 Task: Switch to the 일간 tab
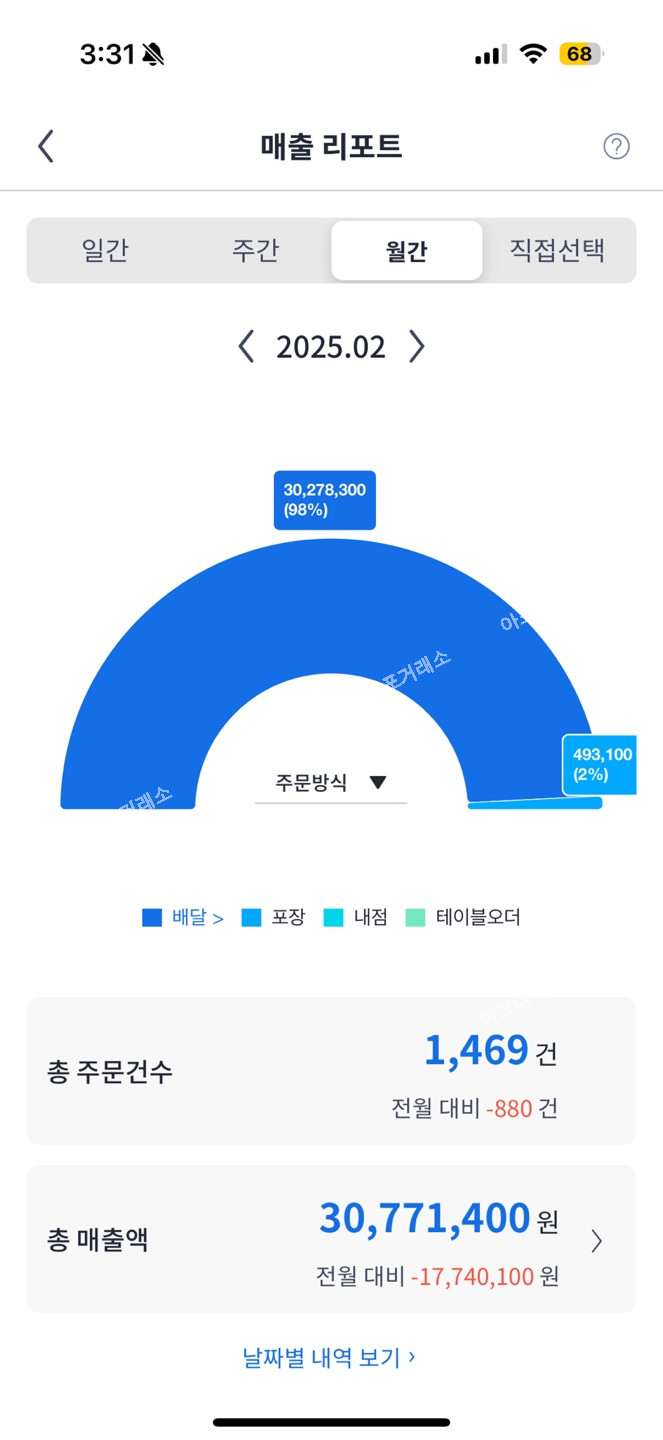point(105,250)
